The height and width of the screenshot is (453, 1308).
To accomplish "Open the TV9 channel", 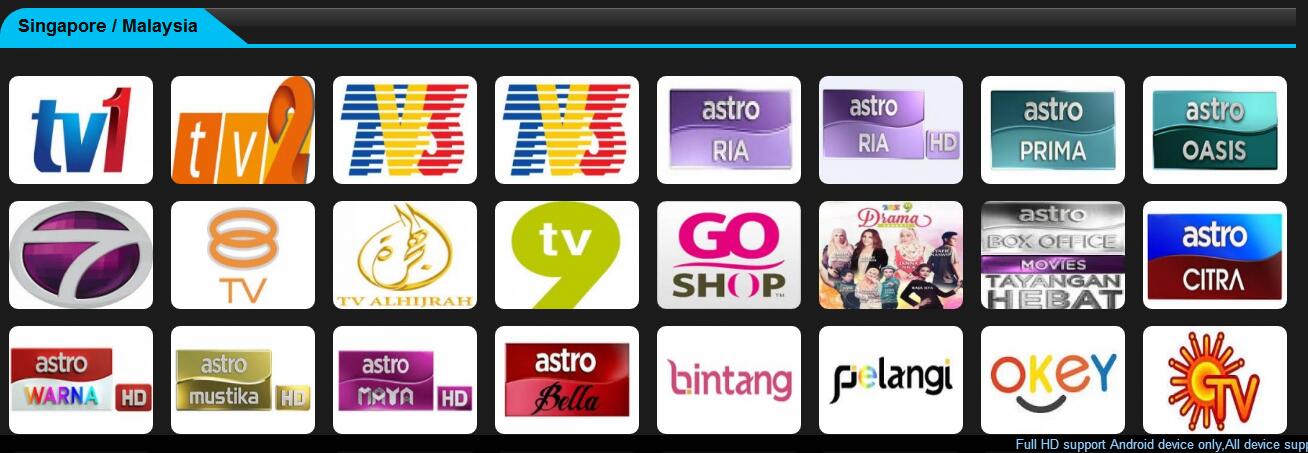I will pyautogui.click(x=567, y=255).
